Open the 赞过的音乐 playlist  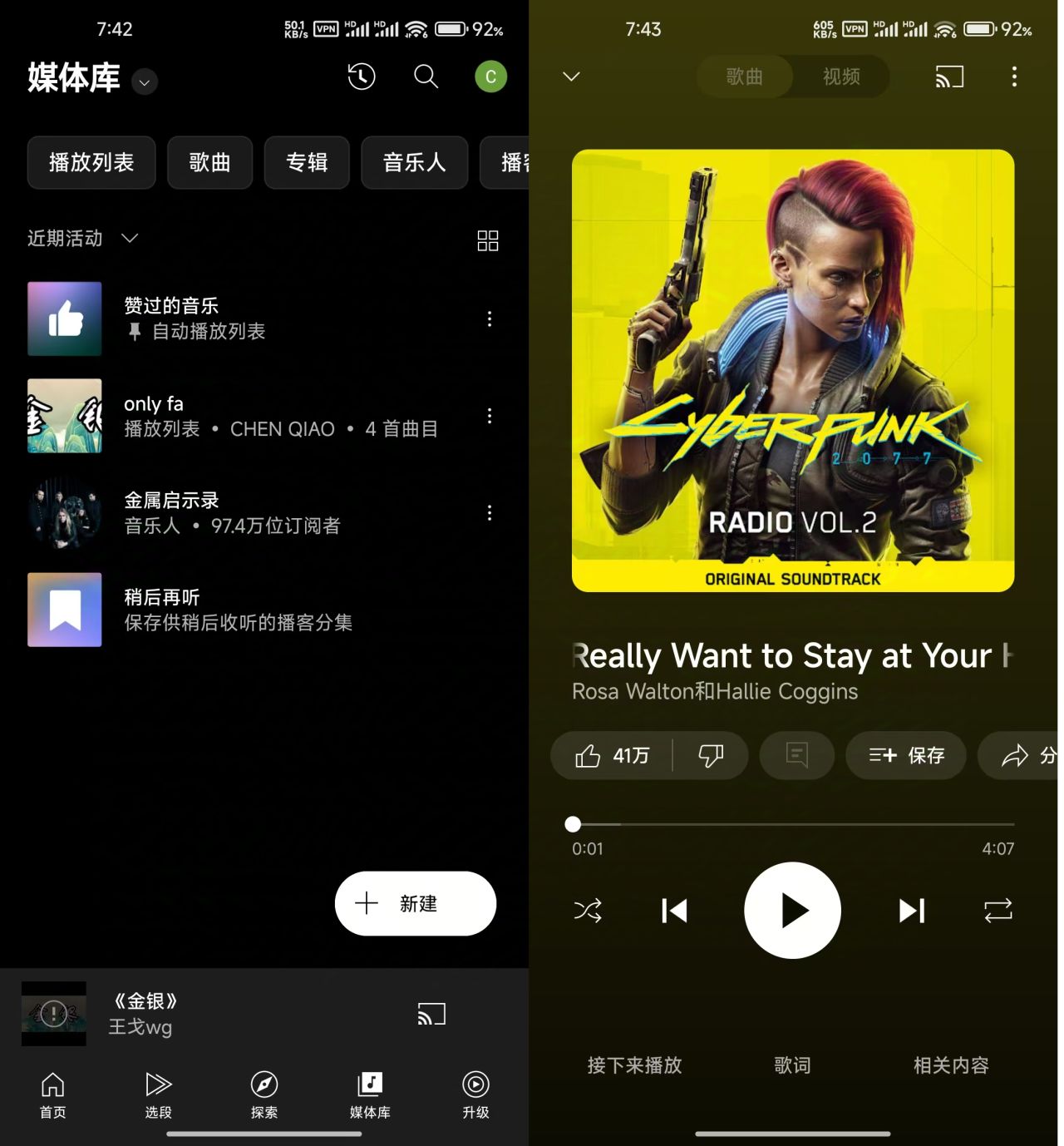(171, 319)
